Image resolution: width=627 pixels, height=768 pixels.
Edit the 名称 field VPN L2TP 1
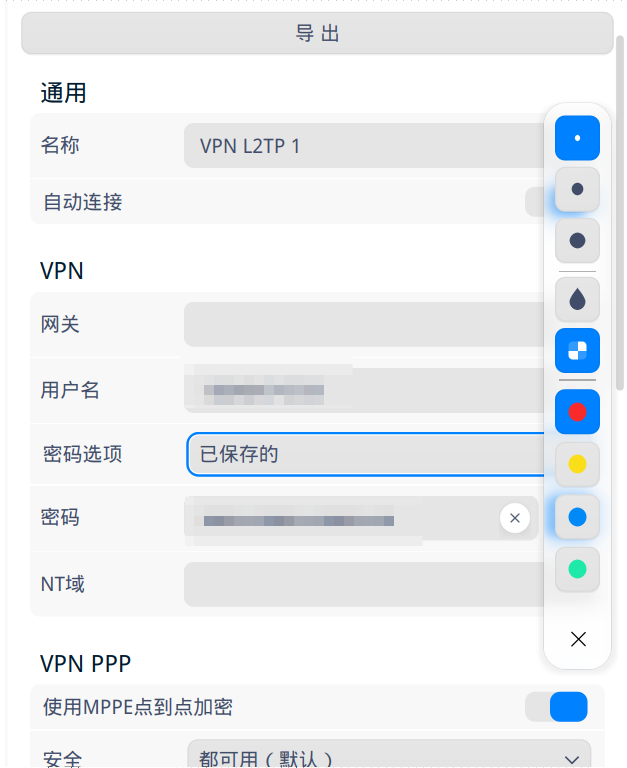[360, 146]
